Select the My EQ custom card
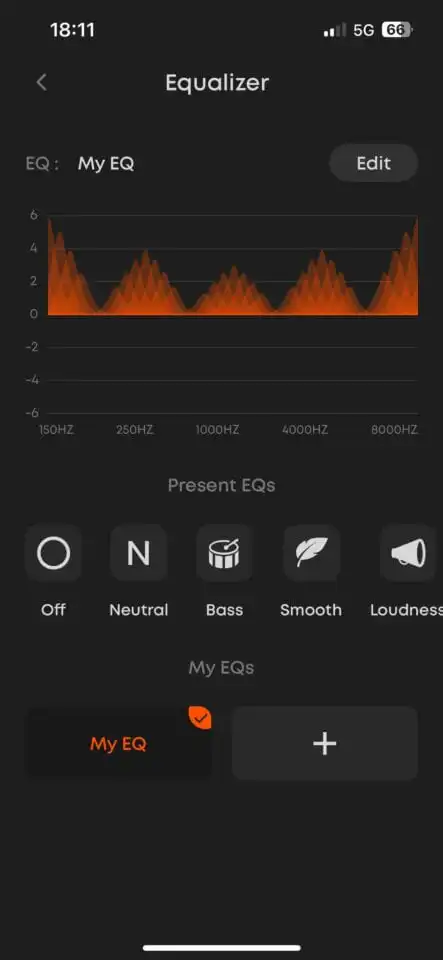 [x=118, y=743]
